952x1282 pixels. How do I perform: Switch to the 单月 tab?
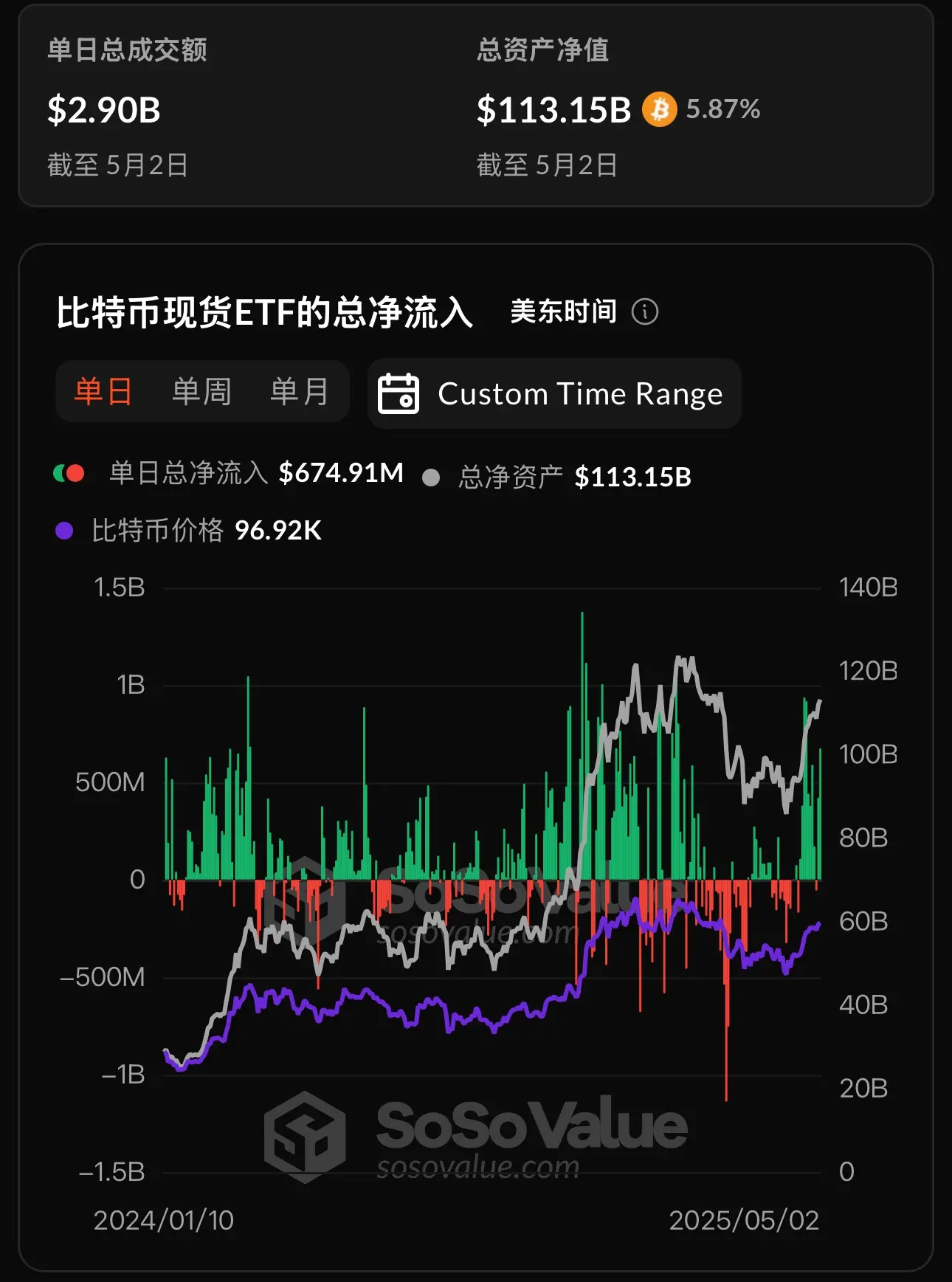point(300,392)
